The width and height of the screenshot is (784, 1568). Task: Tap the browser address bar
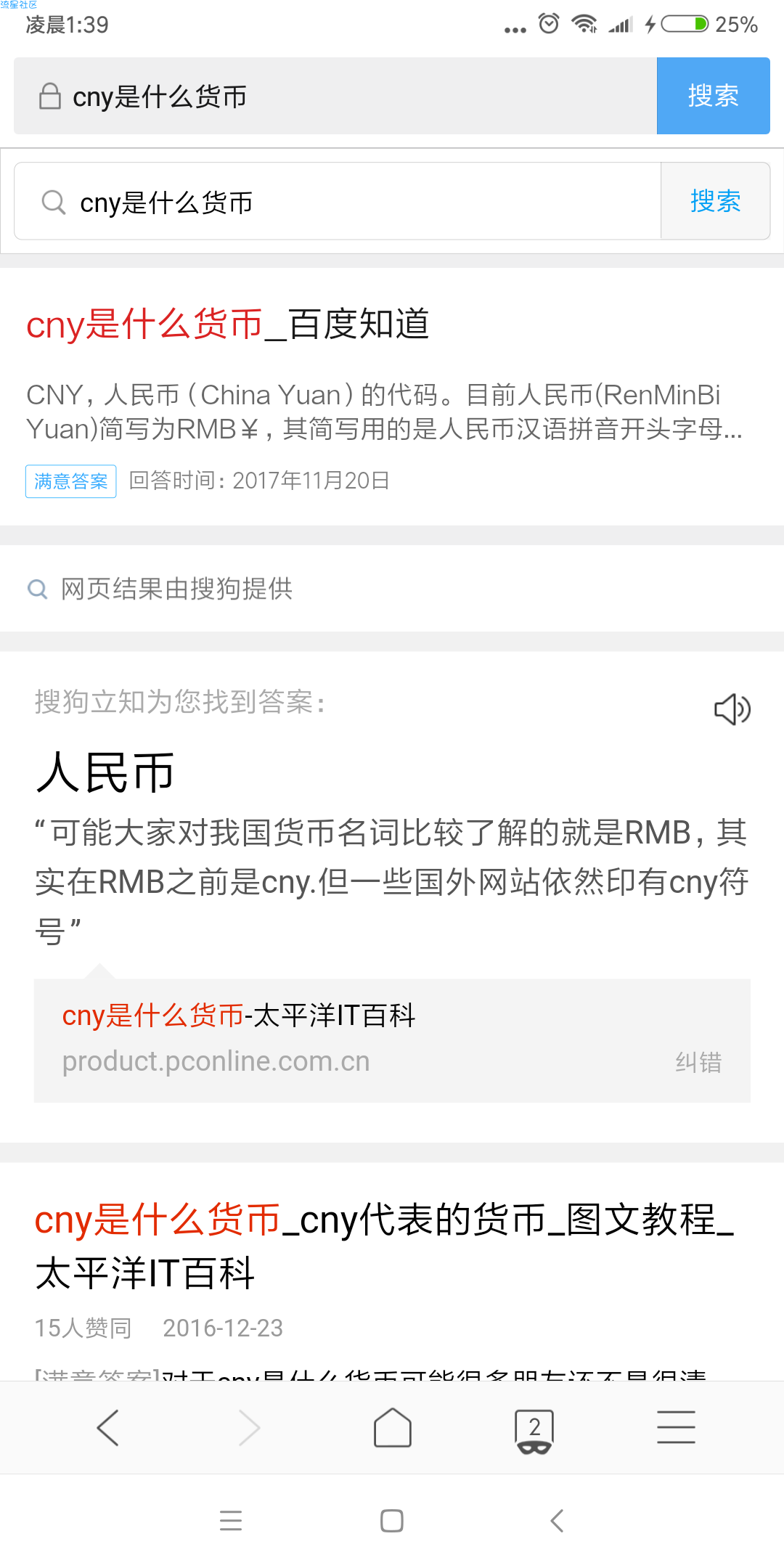point(334,97)
